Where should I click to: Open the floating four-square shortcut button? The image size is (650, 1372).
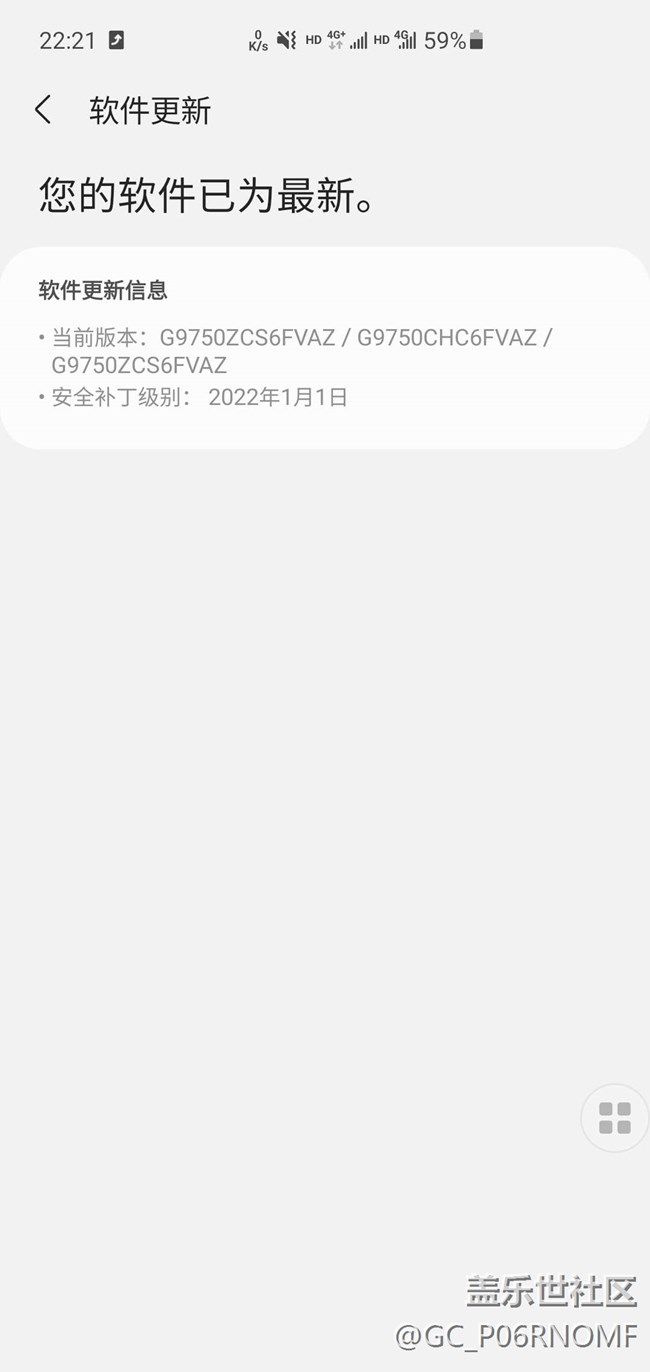click(614, 1118)
